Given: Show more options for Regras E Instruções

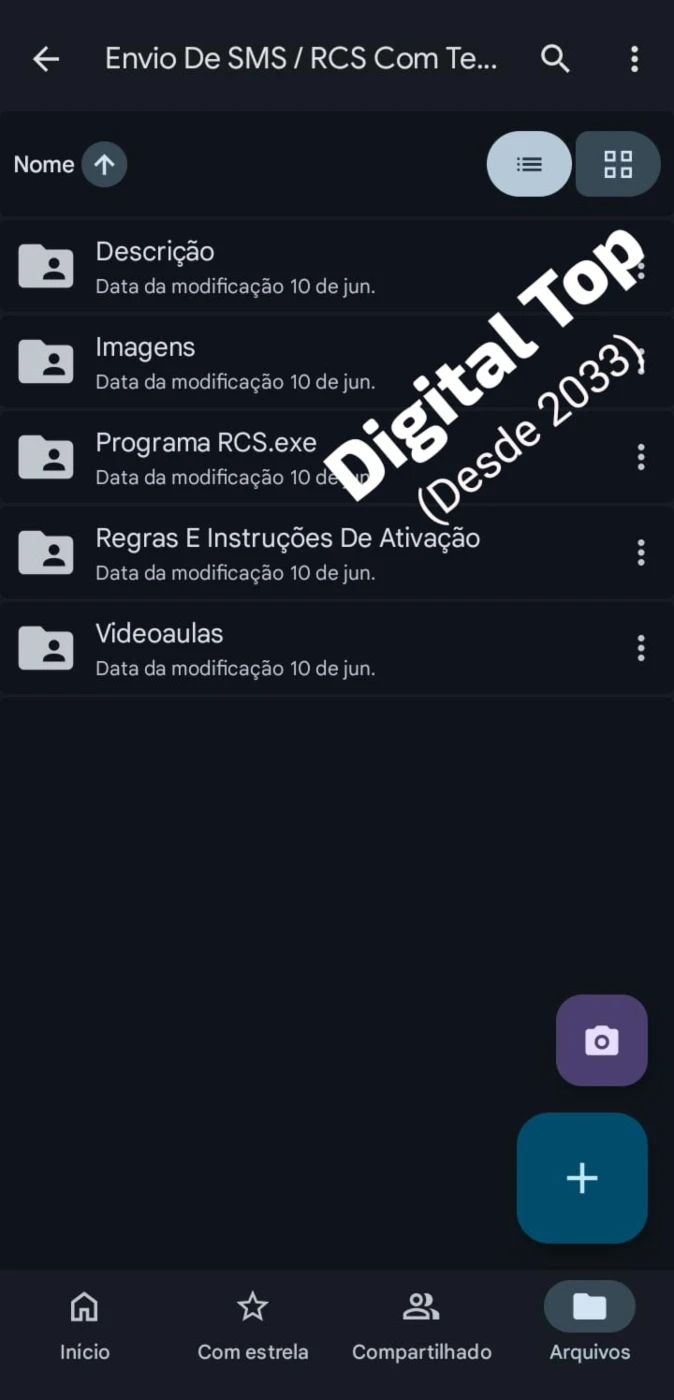Looking at the screenshot, I should 641,552.
